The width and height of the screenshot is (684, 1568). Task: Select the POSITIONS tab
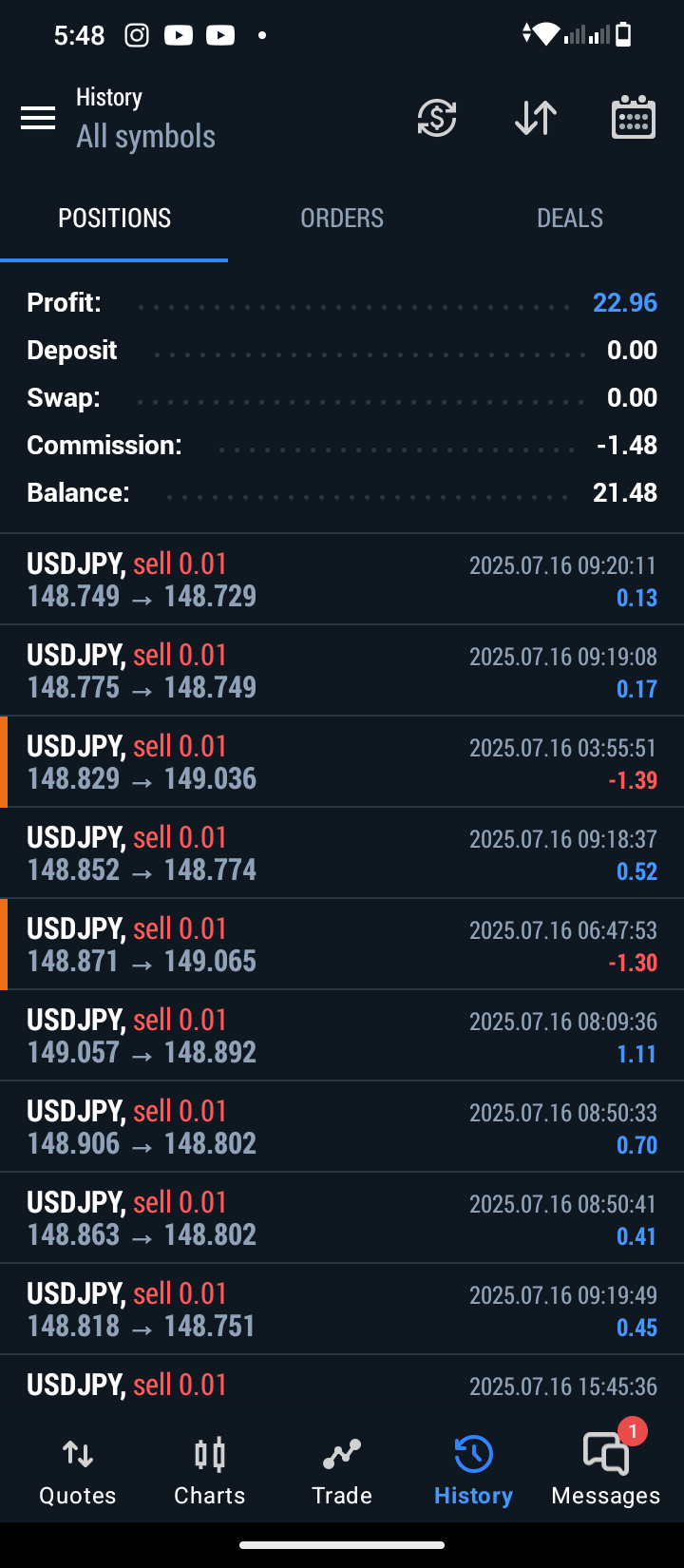[x=114, y=218]
